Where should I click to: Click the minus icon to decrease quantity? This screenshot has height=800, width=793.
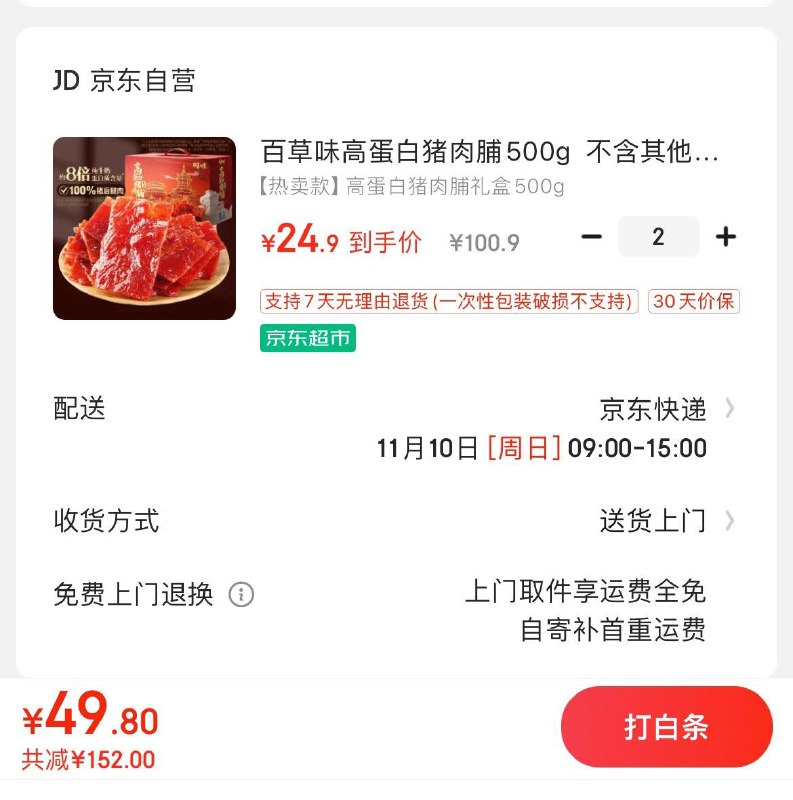592,236
